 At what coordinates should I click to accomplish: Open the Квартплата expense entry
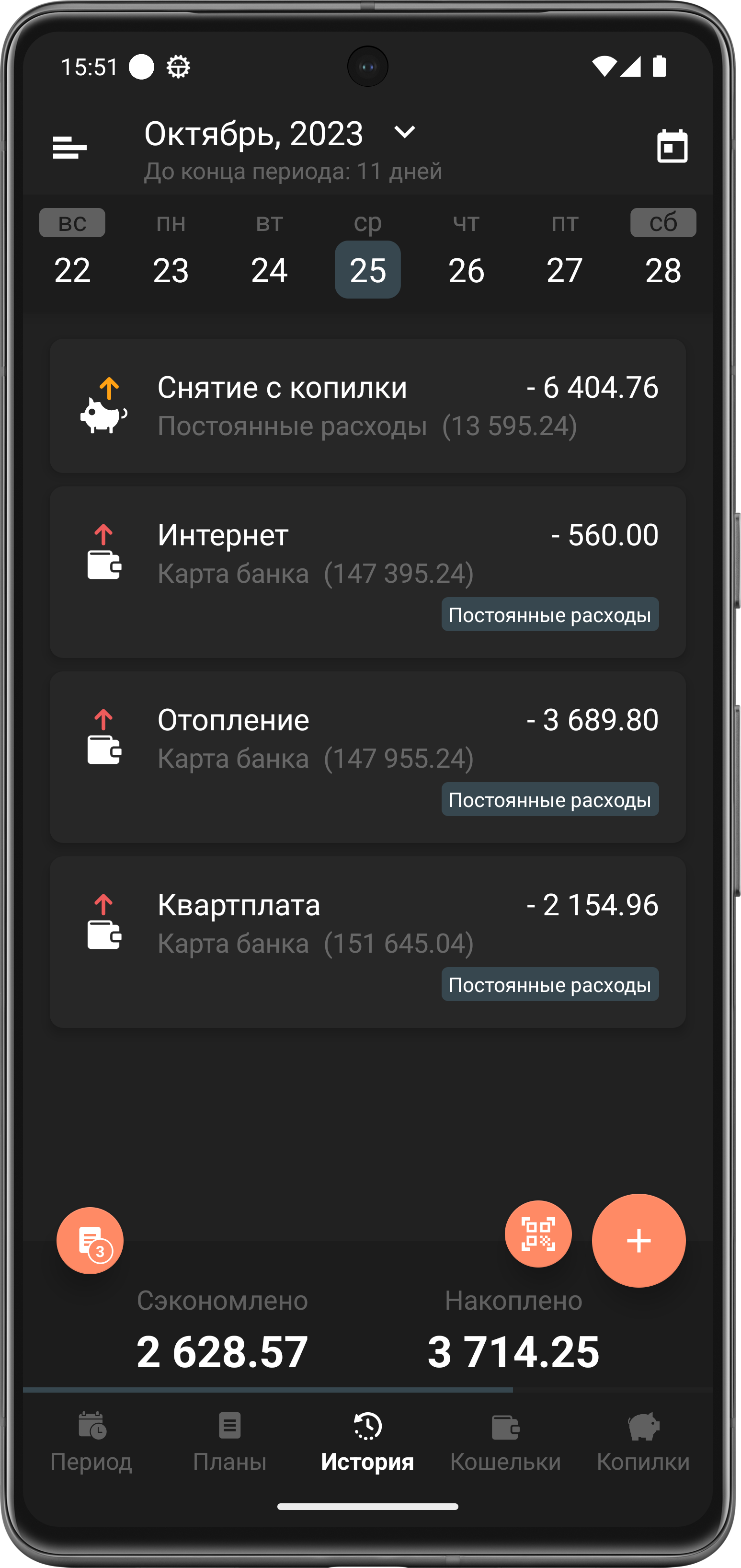pos(367,942)
